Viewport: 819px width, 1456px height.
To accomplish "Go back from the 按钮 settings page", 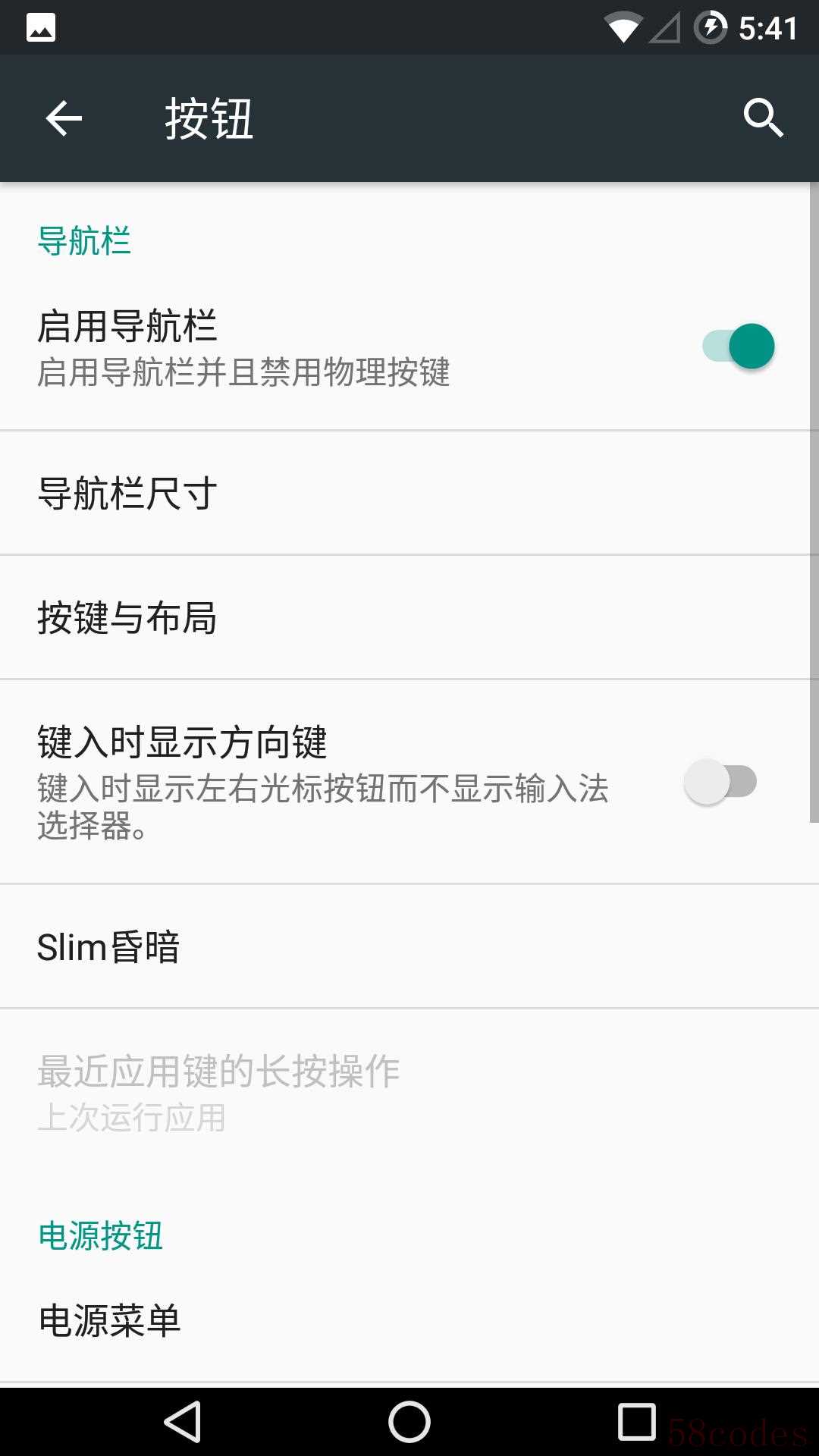I will tap(64, 119).
